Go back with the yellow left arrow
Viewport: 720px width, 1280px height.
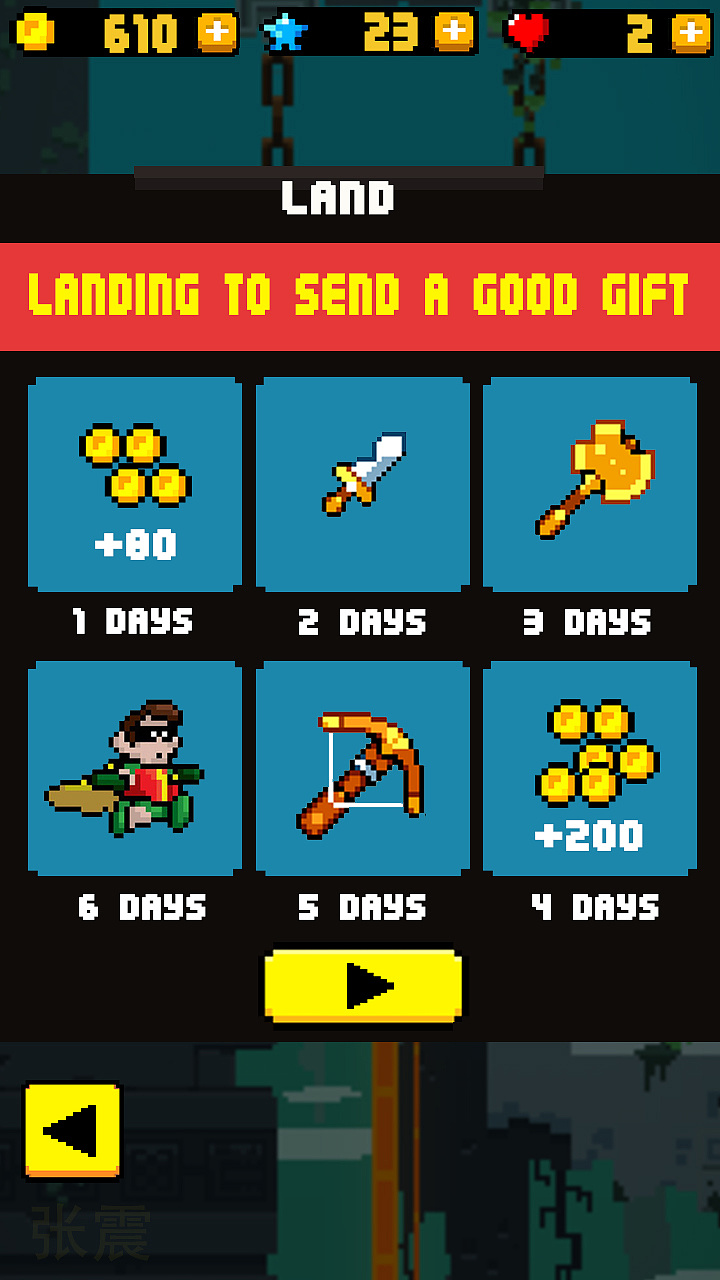coord(72,1131)
